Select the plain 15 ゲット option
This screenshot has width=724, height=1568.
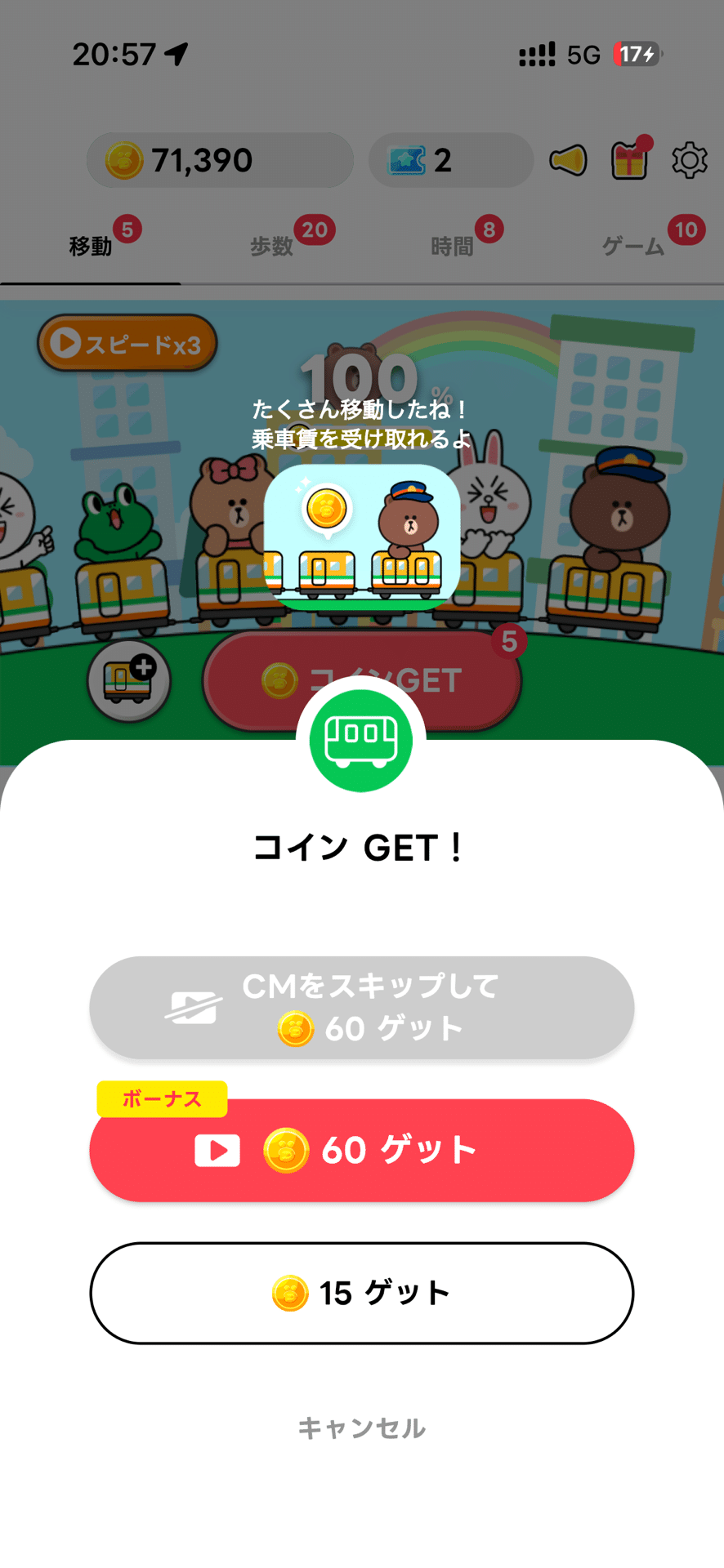[362, 1294]
